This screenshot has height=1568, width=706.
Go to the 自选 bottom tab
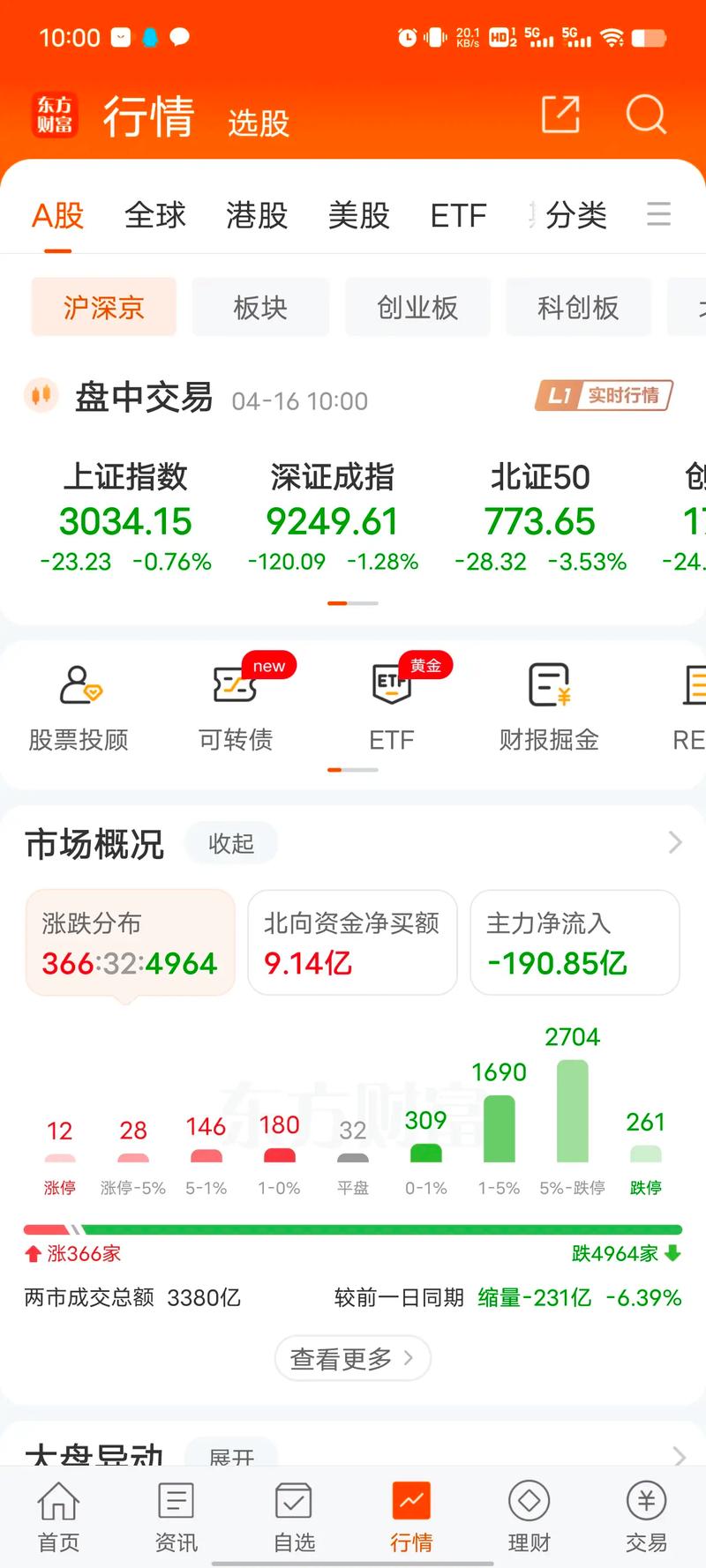(x=294, y=1517)
